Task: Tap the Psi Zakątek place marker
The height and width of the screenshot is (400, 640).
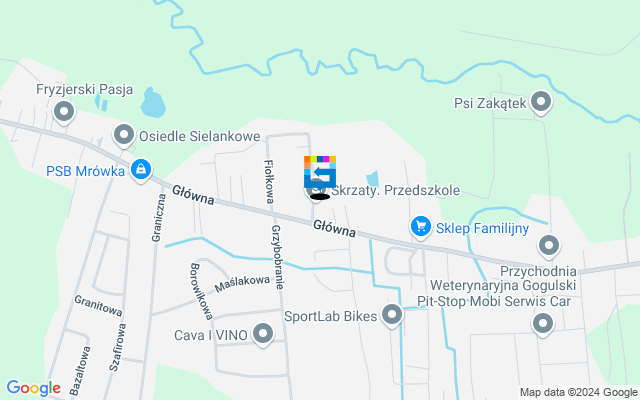Action: coord(541,101)
